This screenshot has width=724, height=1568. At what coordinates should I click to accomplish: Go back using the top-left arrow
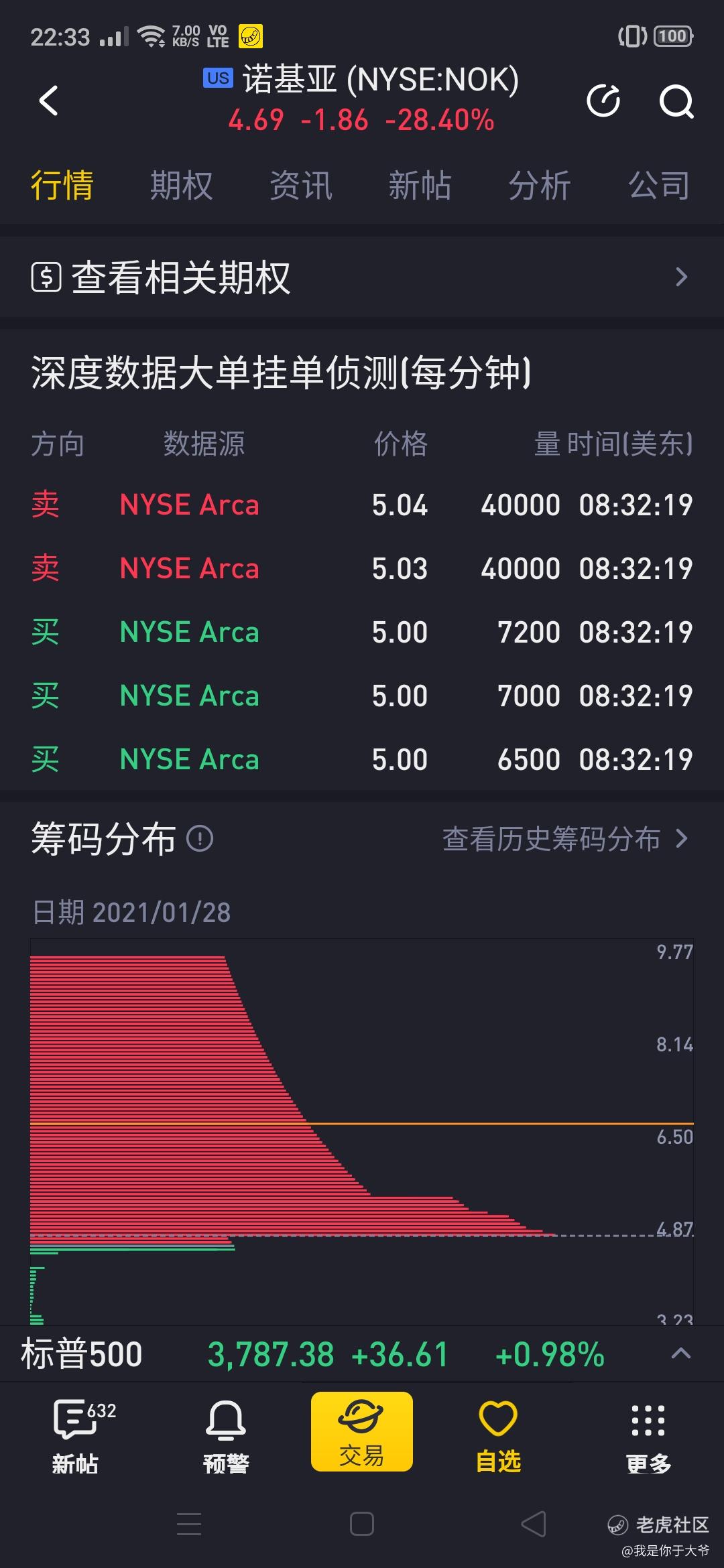click(49, 101)
